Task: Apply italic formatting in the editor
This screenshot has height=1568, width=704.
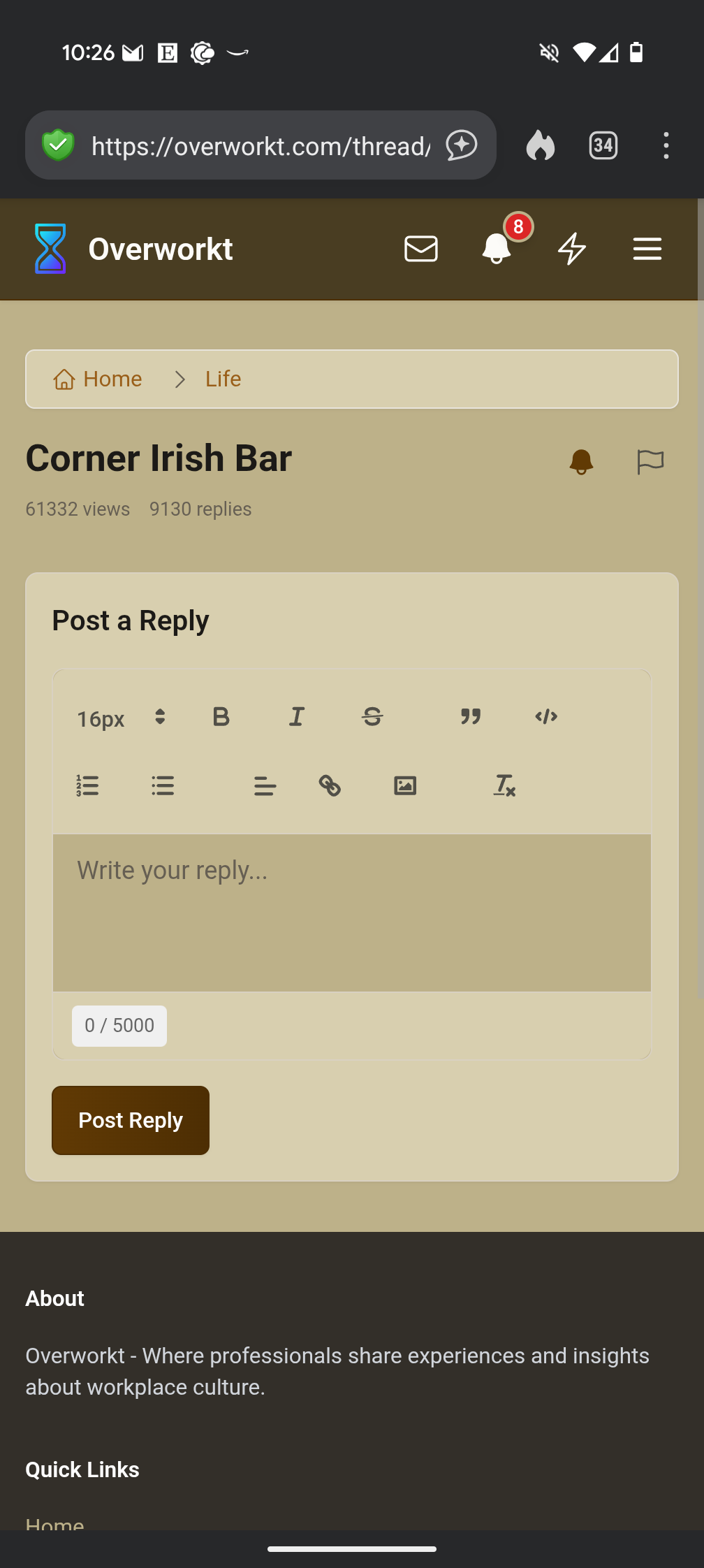Action: pos(297,717)
